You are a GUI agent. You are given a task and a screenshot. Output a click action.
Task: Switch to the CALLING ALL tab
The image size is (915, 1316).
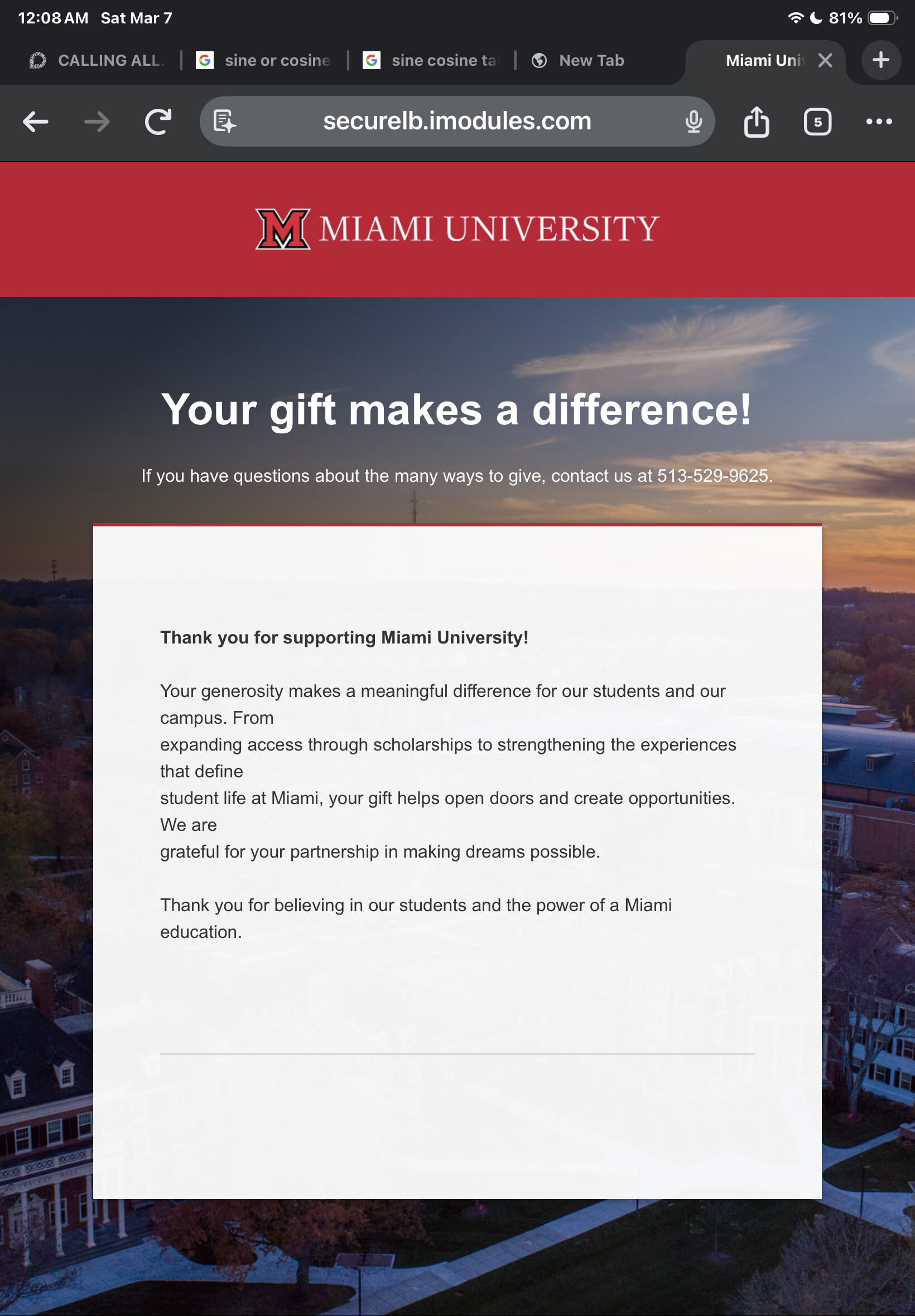click(98, 60)
